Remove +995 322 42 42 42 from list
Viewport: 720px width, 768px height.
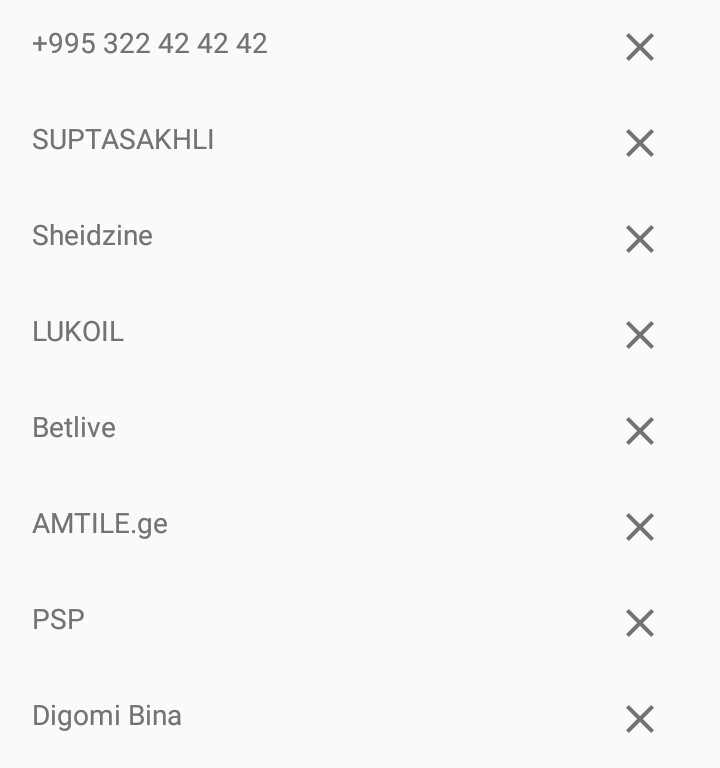pos(639,47)
